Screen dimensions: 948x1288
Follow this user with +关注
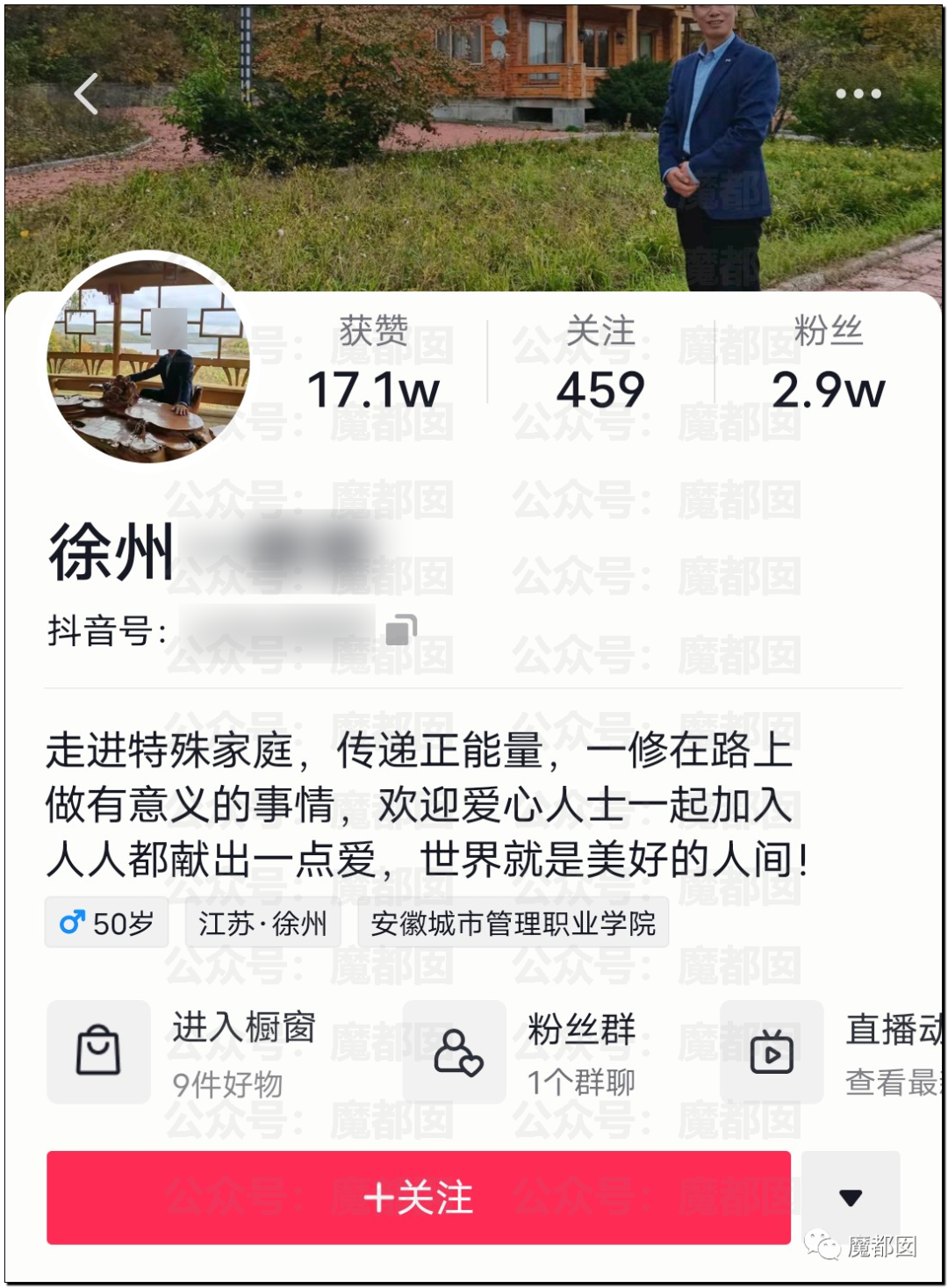pyautogui.click(x=419, y=1198)
